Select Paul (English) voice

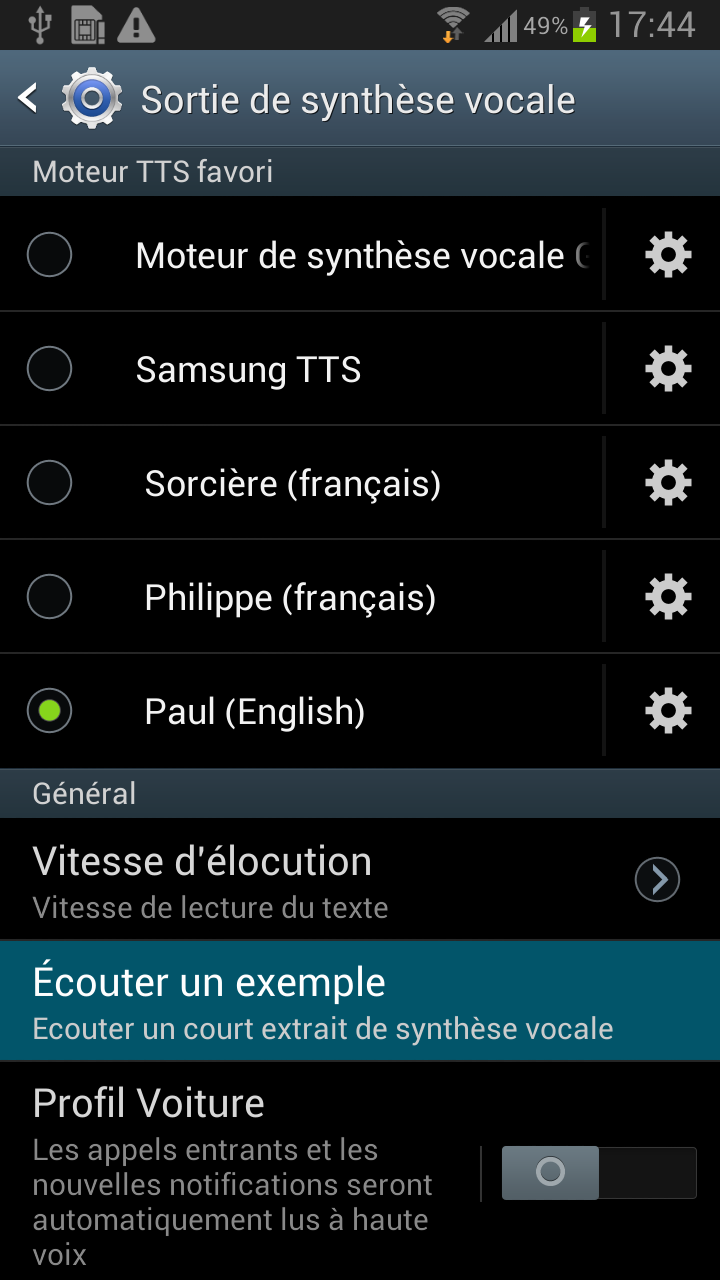tap(300, 712)
